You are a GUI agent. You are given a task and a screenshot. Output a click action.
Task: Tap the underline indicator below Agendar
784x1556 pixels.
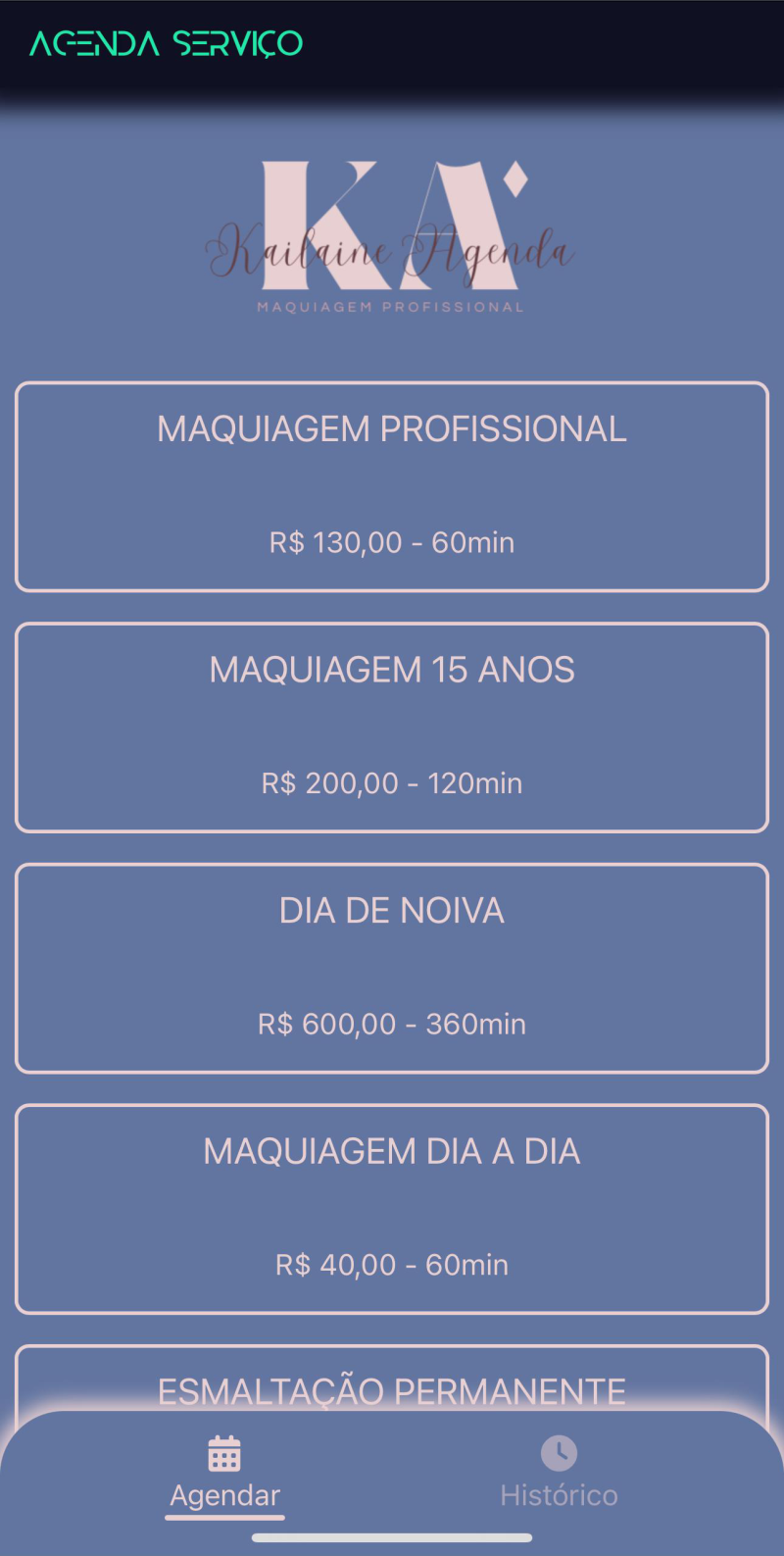(x=224, y=1519)
